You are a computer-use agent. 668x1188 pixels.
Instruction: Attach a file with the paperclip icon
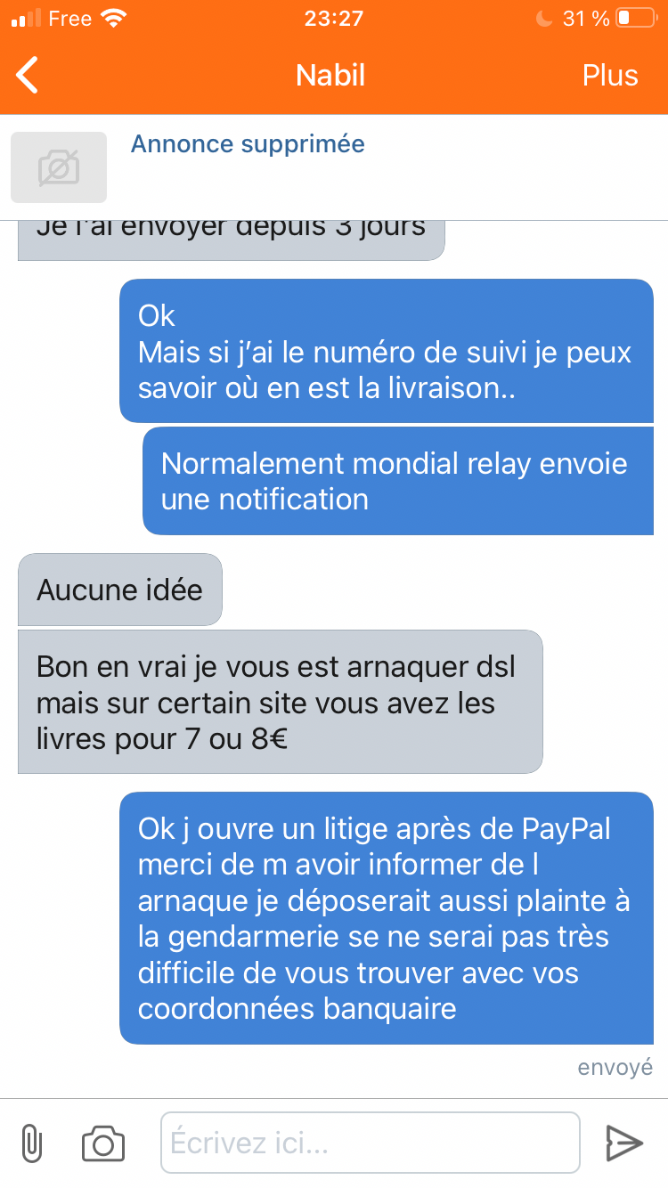point(31,1143)
